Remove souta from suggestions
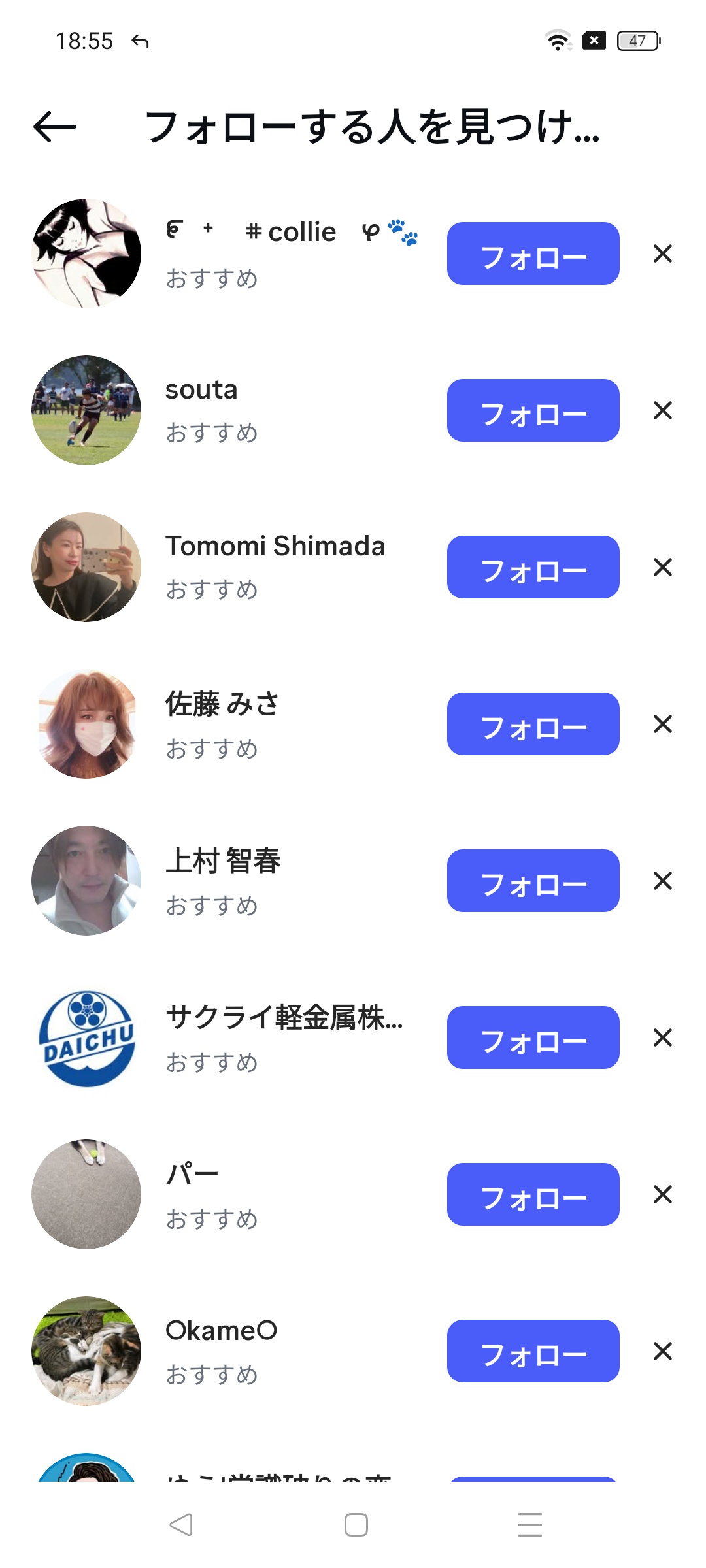Screen dimensions: 706x1568 pos(663,410)
